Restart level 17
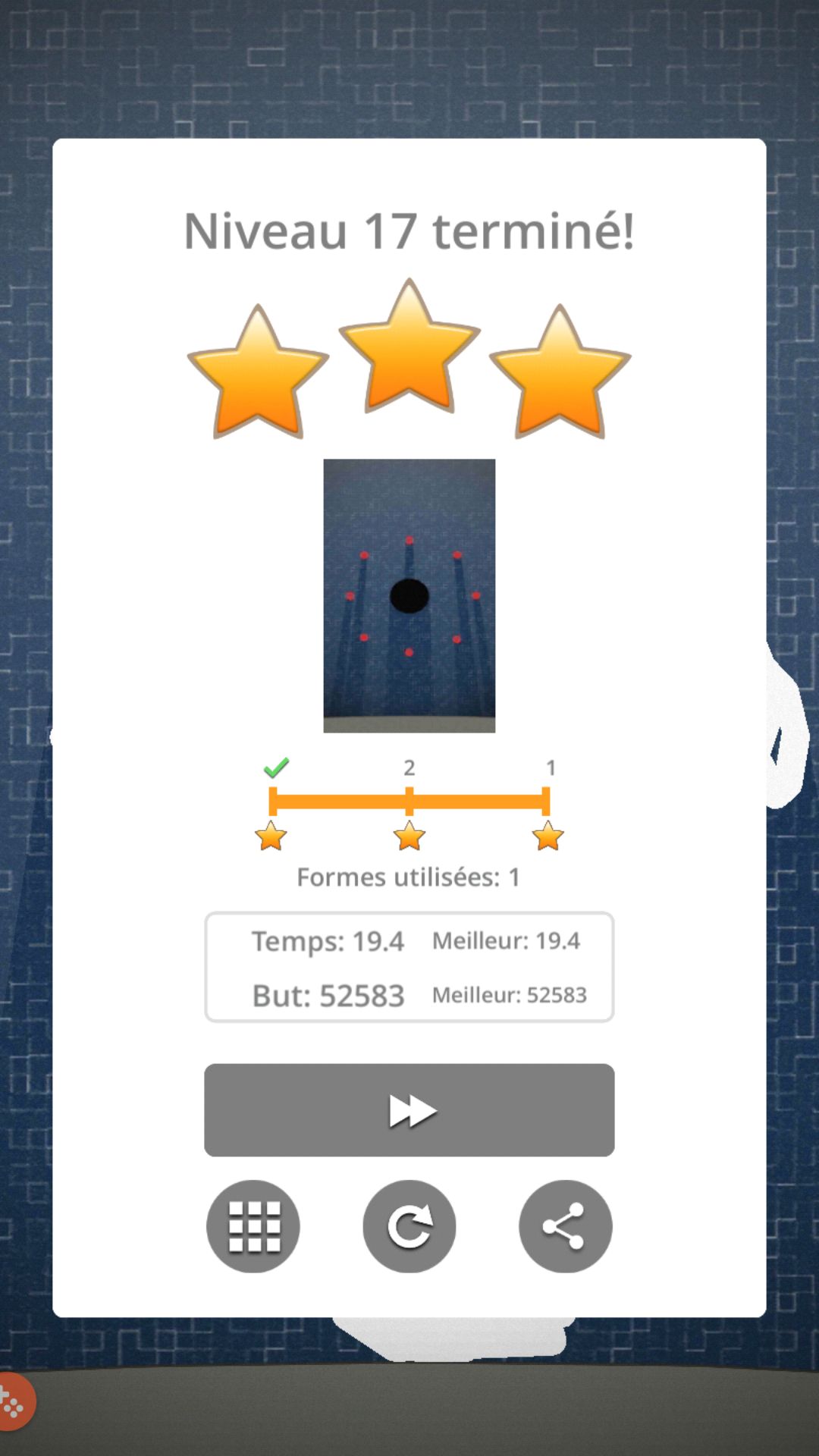This screenshot has height=1456, width=819. click(x=409, y=1226)
